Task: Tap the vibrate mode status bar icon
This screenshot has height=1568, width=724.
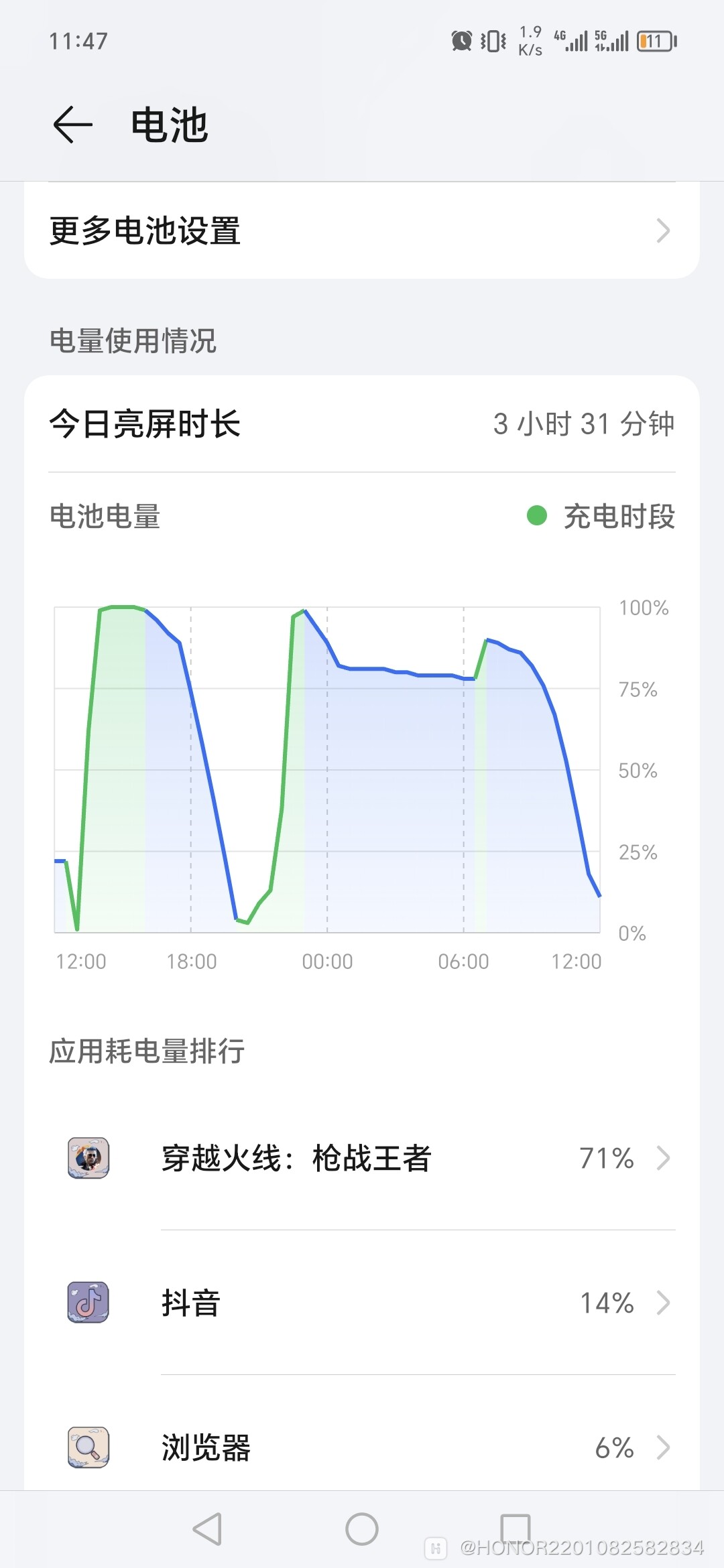Action: point(491,42)
